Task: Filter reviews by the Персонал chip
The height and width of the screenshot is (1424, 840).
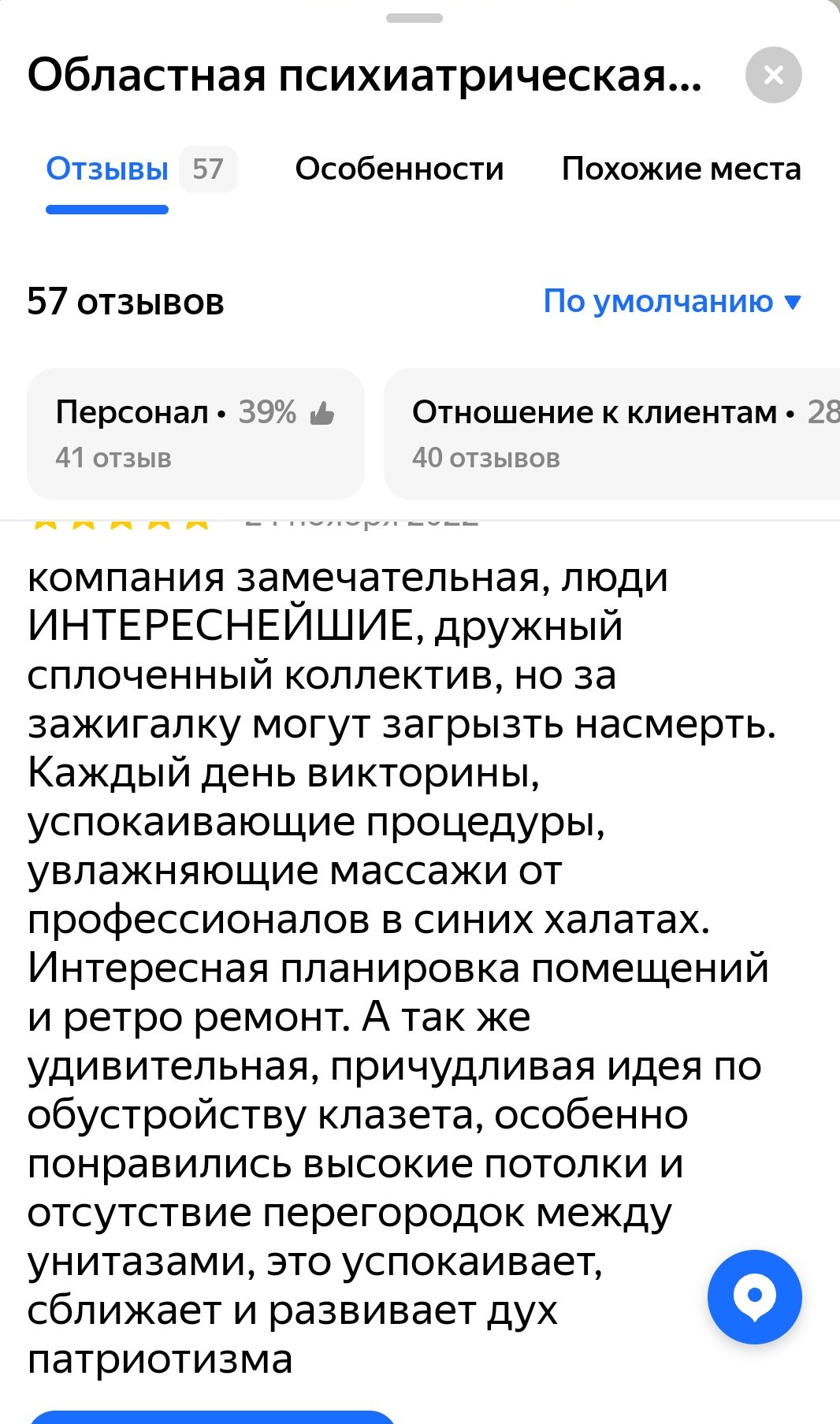Action: pos(195,433)
